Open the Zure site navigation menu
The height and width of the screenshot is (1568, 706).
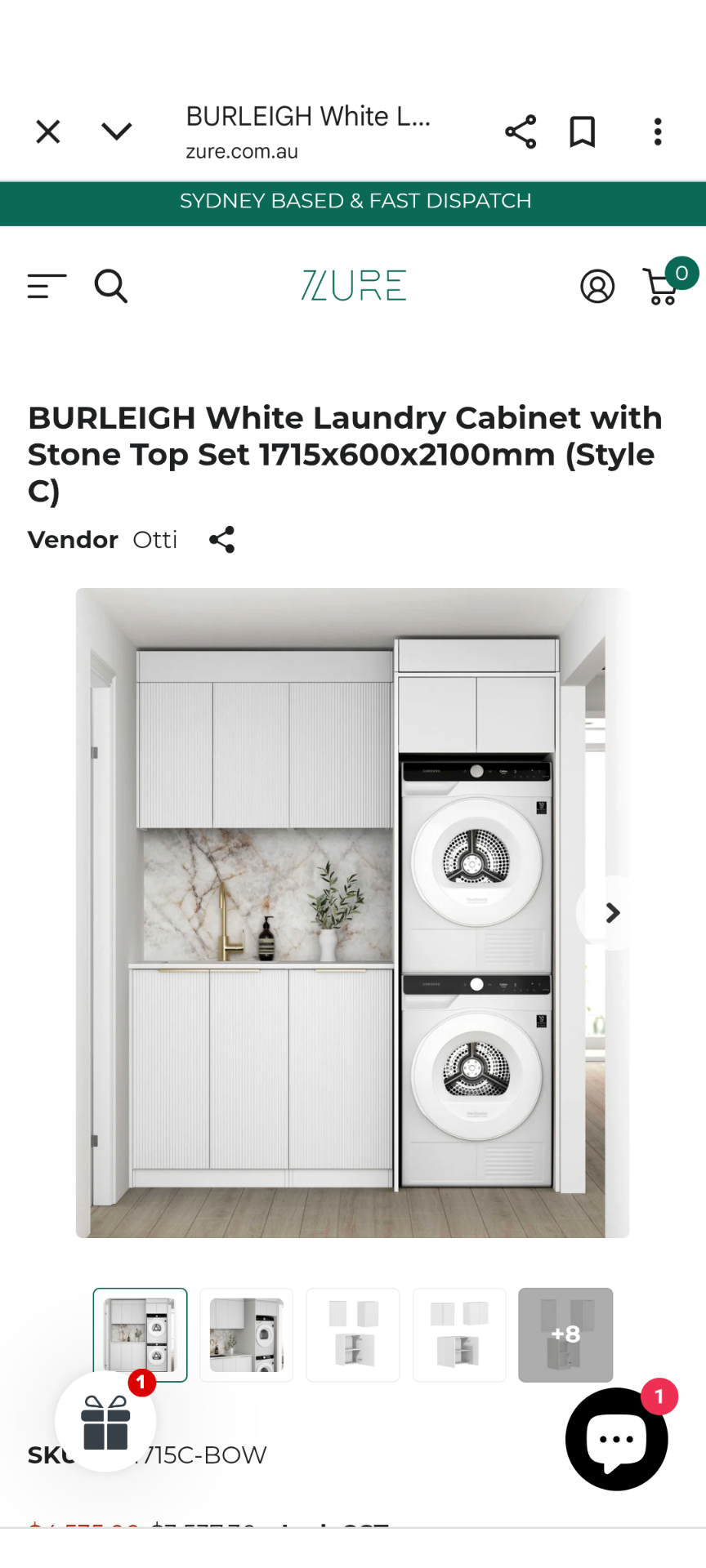coord(47,287)
